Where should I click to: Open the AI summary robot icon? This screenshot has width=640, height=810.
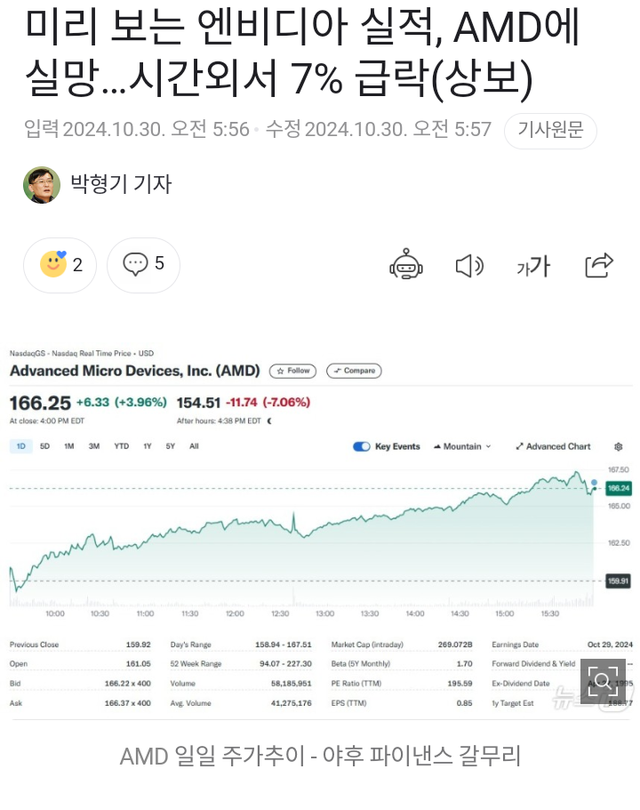pyautogui.click(x=406, y=265)
